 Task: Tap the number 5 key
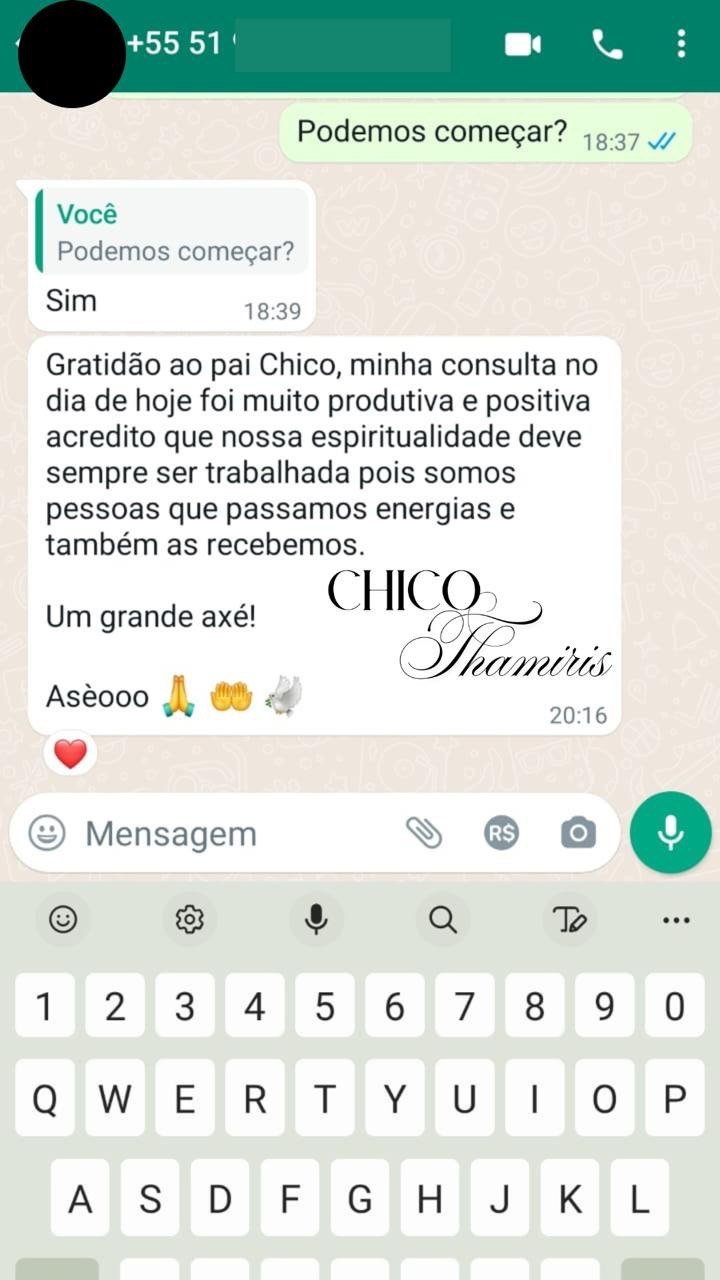click(325, 1007)
